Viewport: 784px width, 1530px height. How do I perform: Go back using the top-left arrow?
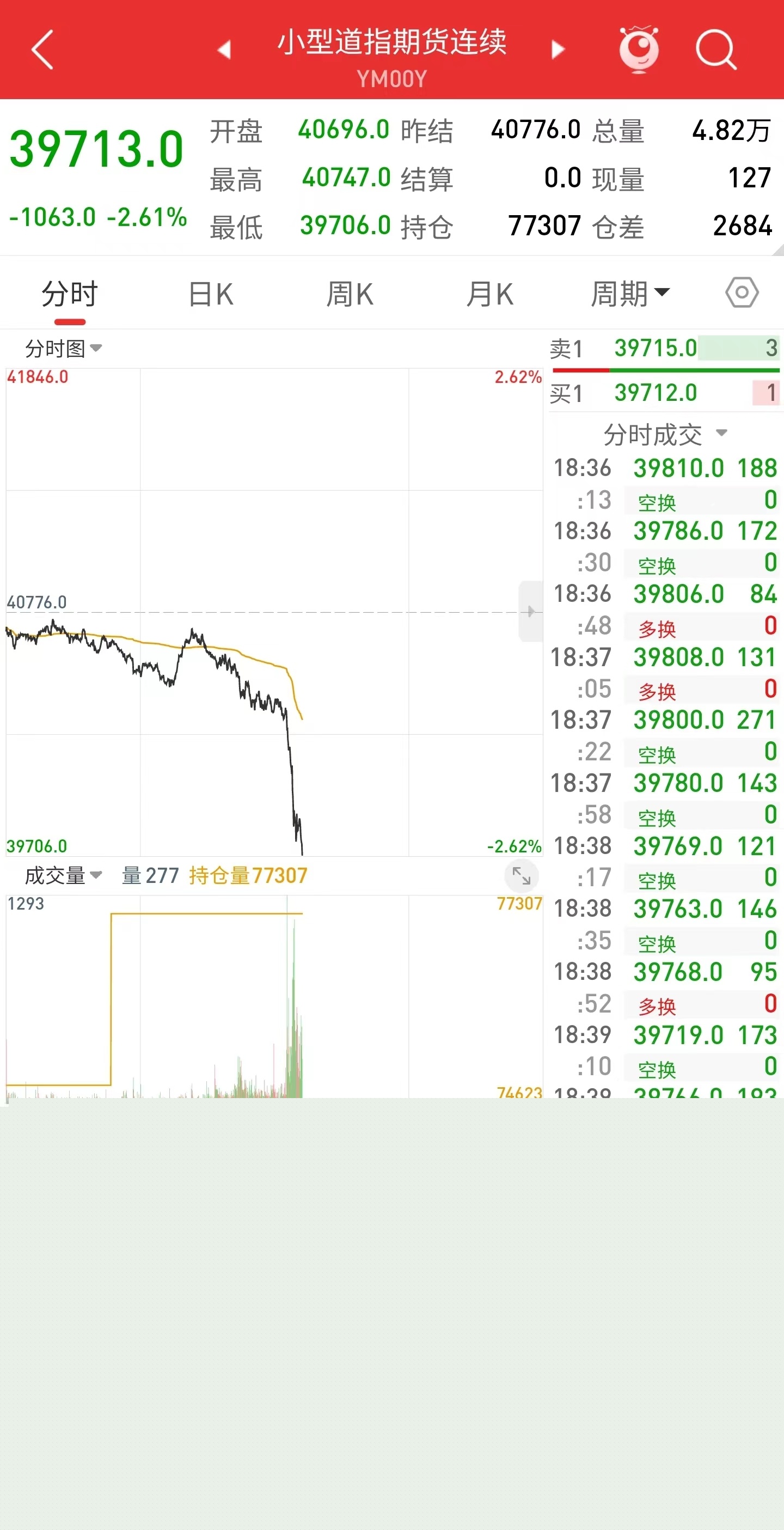pos(42,50)
